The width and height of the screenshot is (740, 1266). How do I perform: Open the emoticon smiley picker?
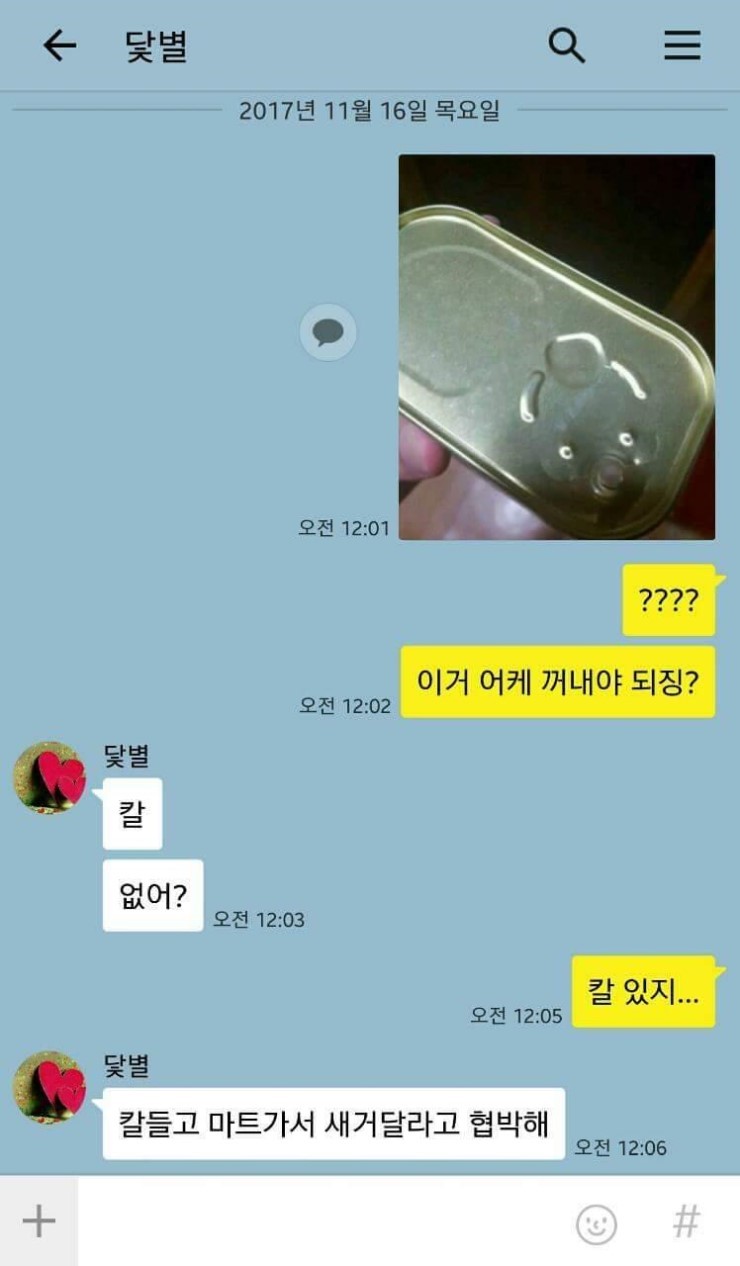coord(594,1223)
